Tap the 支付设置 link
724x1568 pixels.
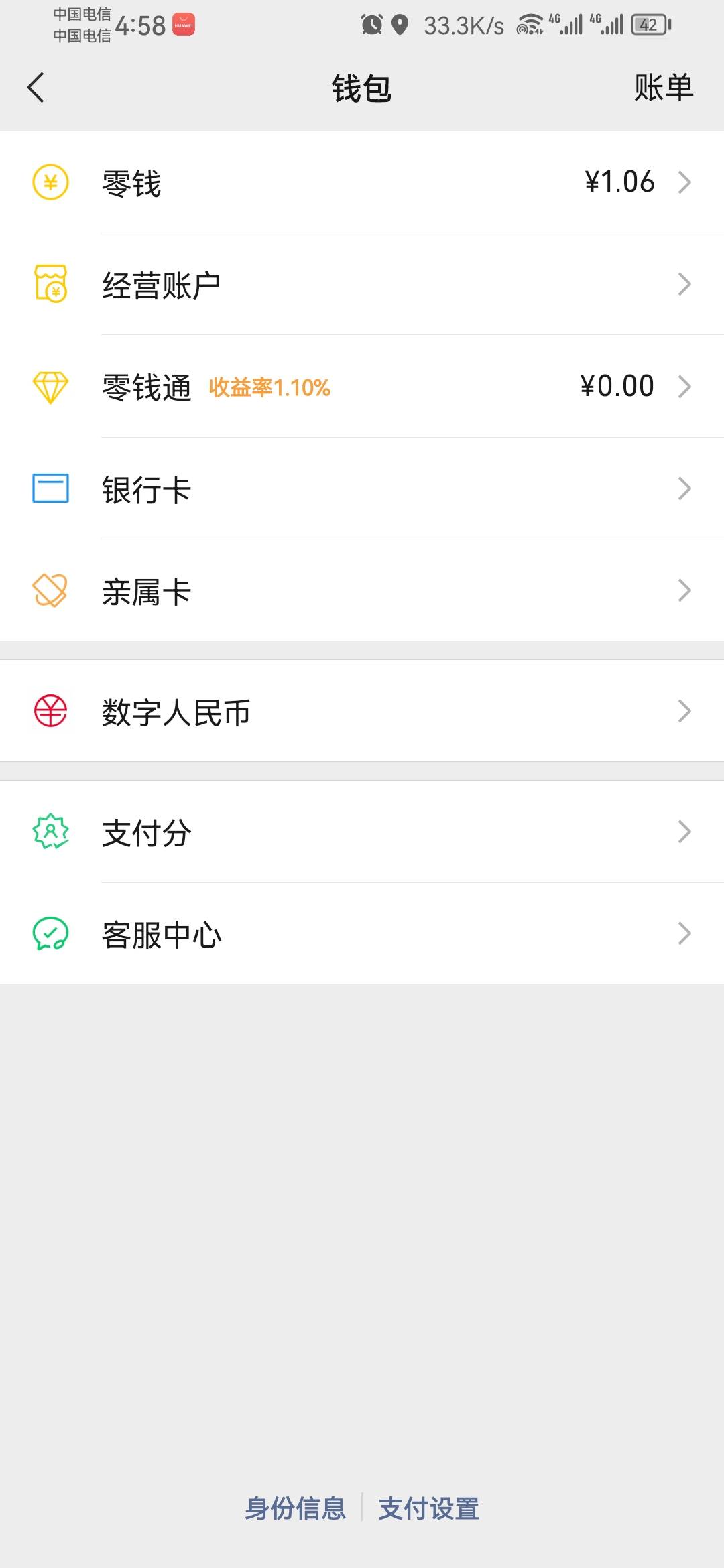[429, 1508]
